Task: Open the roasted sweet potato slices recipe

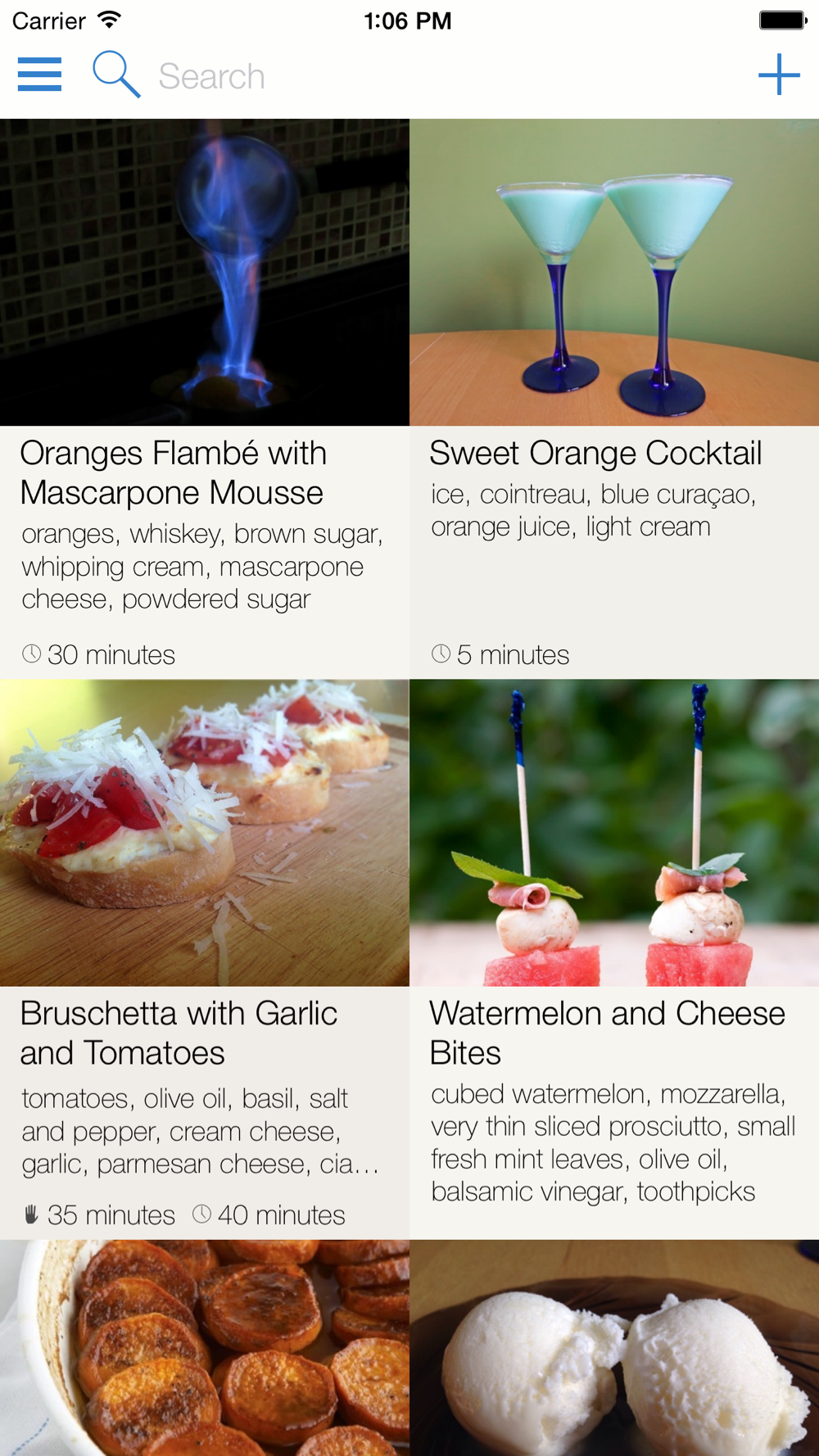Action: pyautogui.click(x=204, y=1348)
